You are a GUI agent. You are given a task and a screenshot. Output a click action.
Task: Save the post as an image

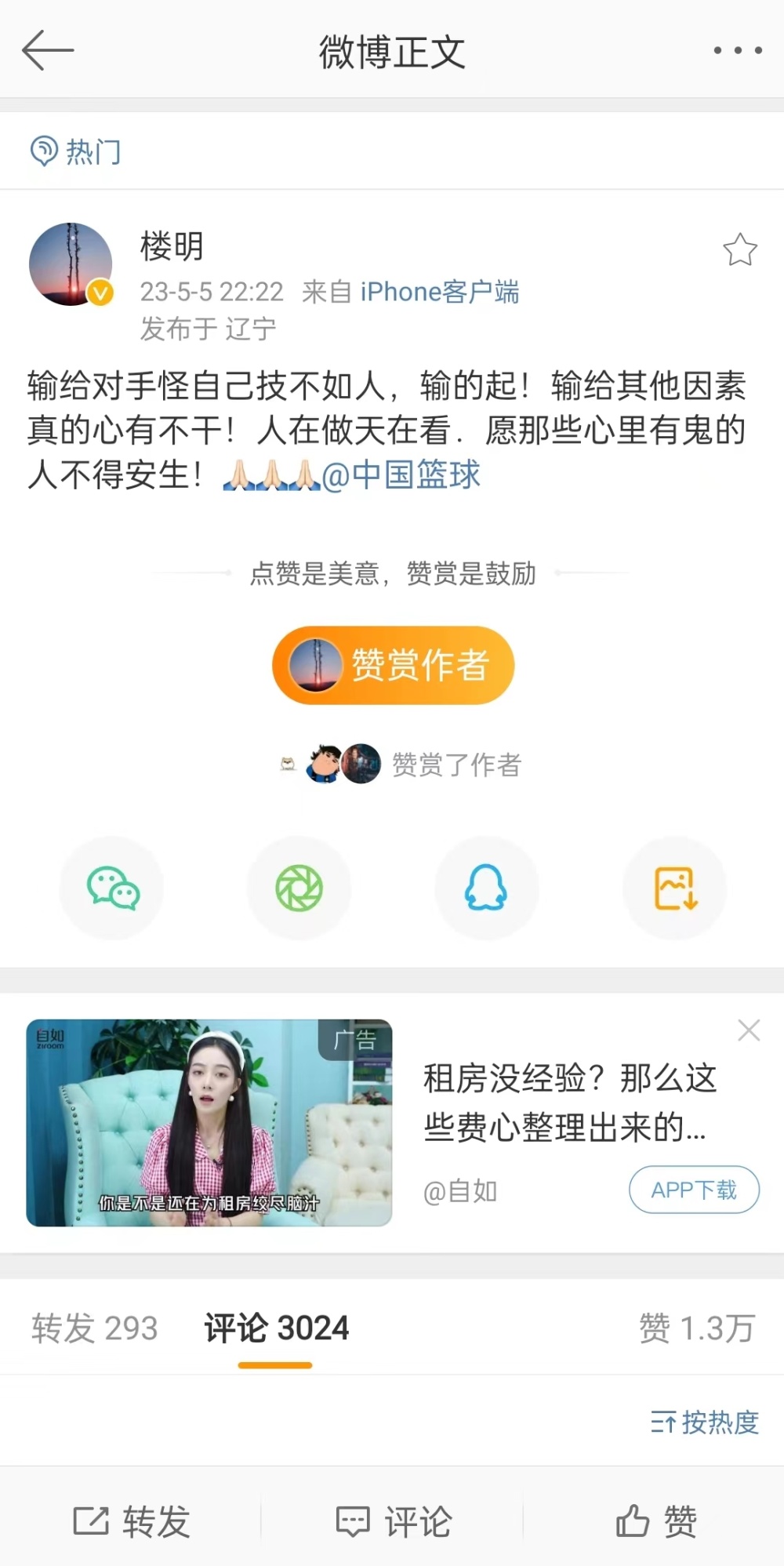point(674,888)
